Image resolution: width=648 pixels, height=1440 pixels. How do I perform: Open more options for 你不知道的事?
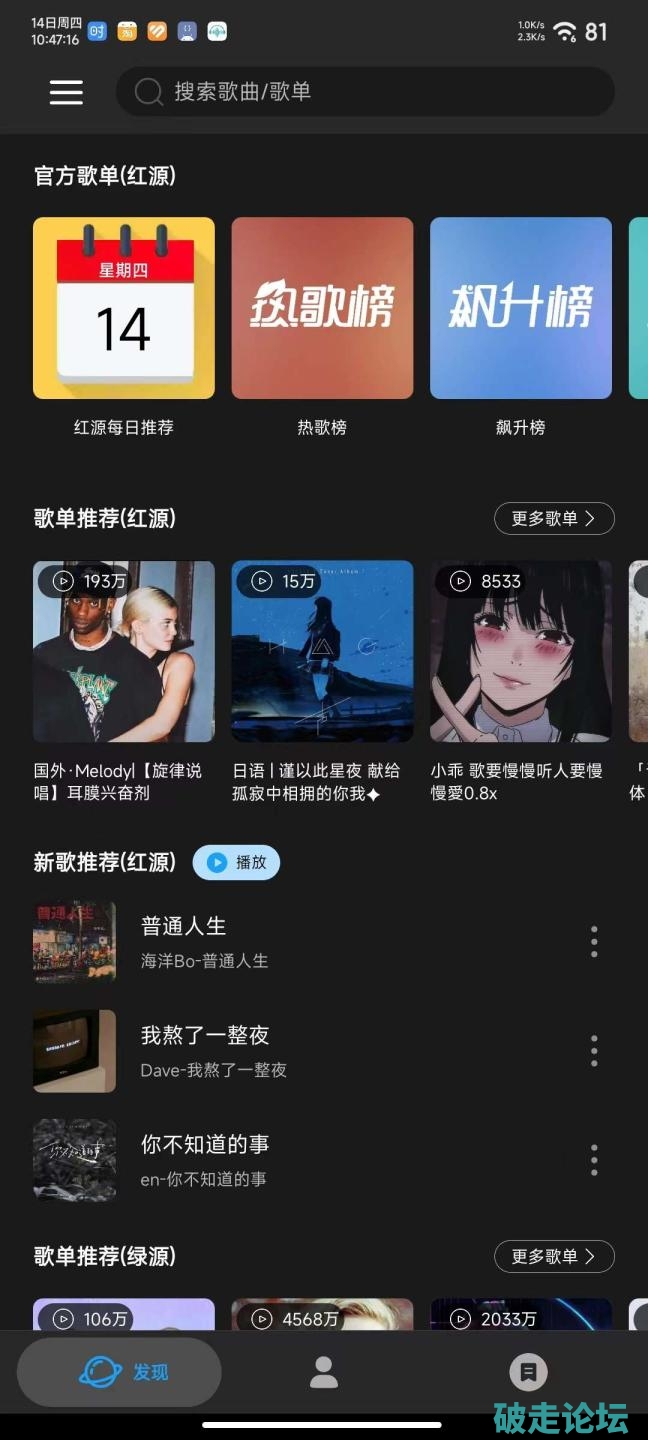(x=594, y=1160)
